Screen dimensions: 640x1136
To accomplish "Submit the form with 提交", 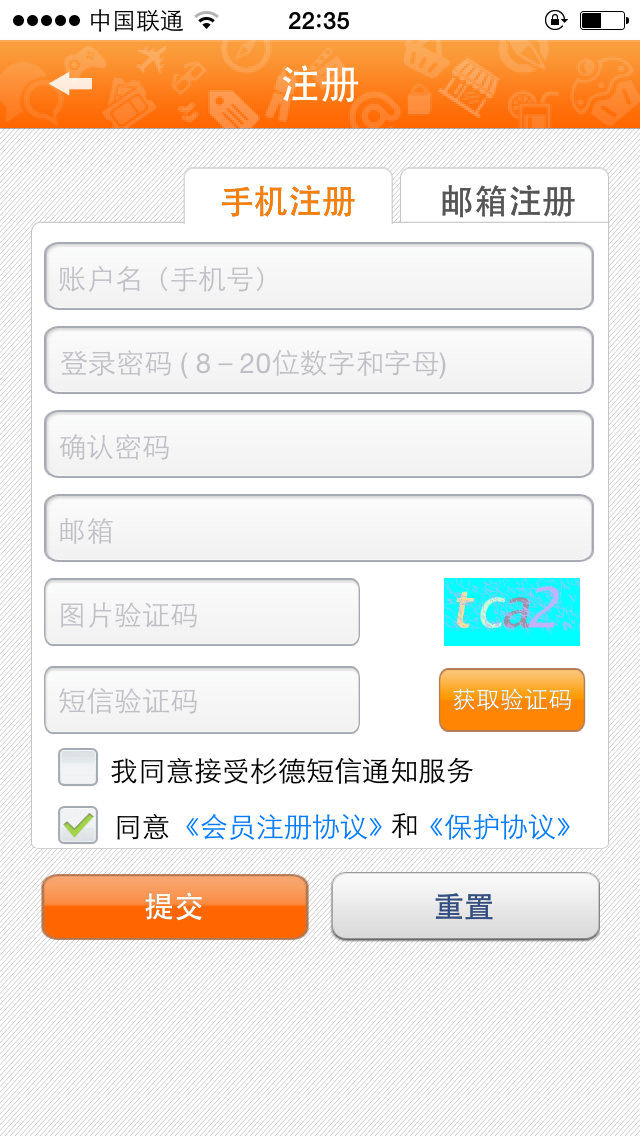I will click(x=175, y=906).
